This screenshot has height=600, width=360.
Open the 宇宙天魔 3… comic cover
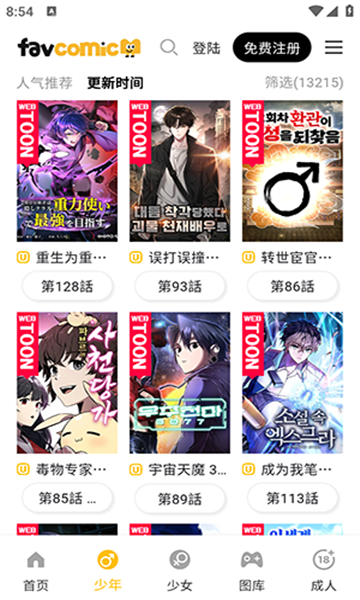pos(180,383)
